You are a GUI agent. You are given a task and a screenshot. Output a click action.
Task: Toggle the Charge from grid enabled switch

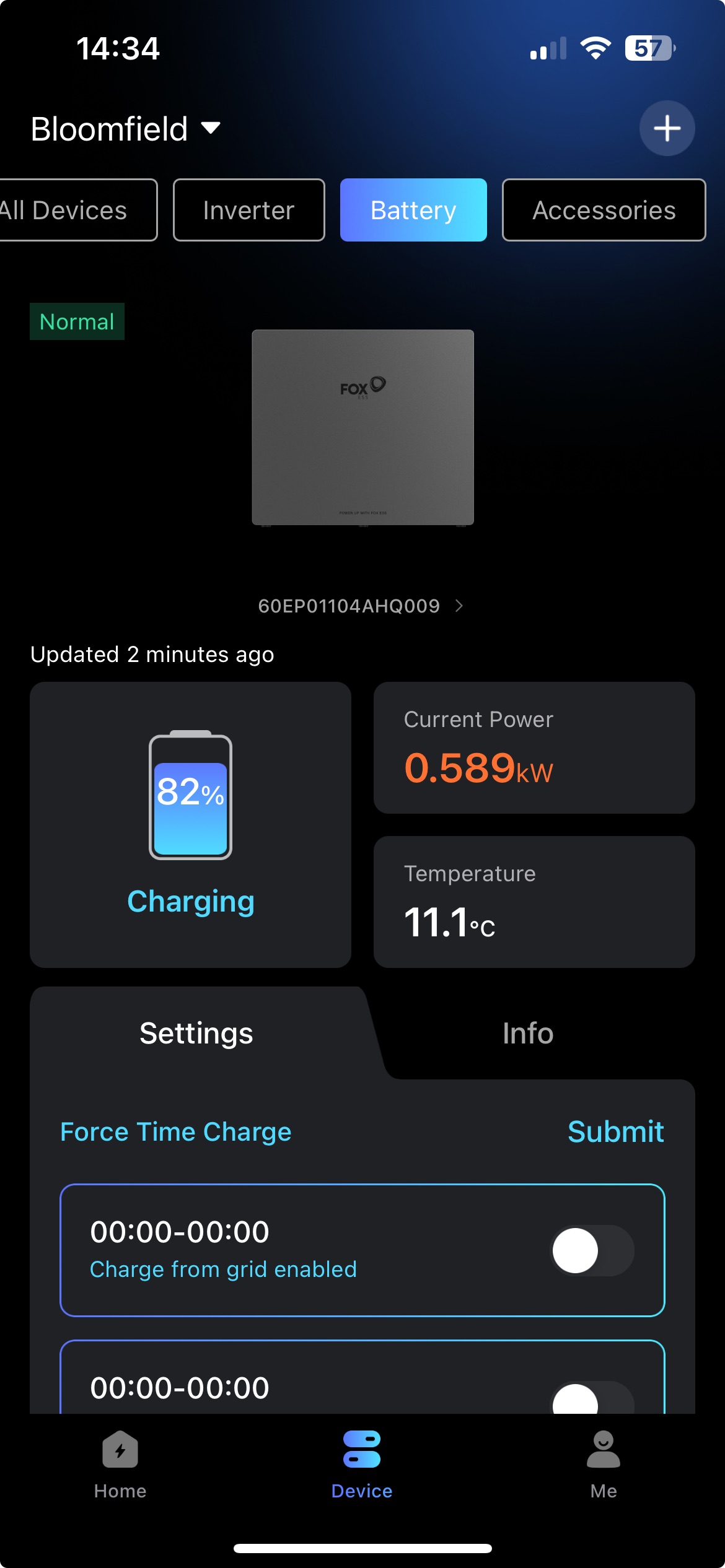point(592,1250)
